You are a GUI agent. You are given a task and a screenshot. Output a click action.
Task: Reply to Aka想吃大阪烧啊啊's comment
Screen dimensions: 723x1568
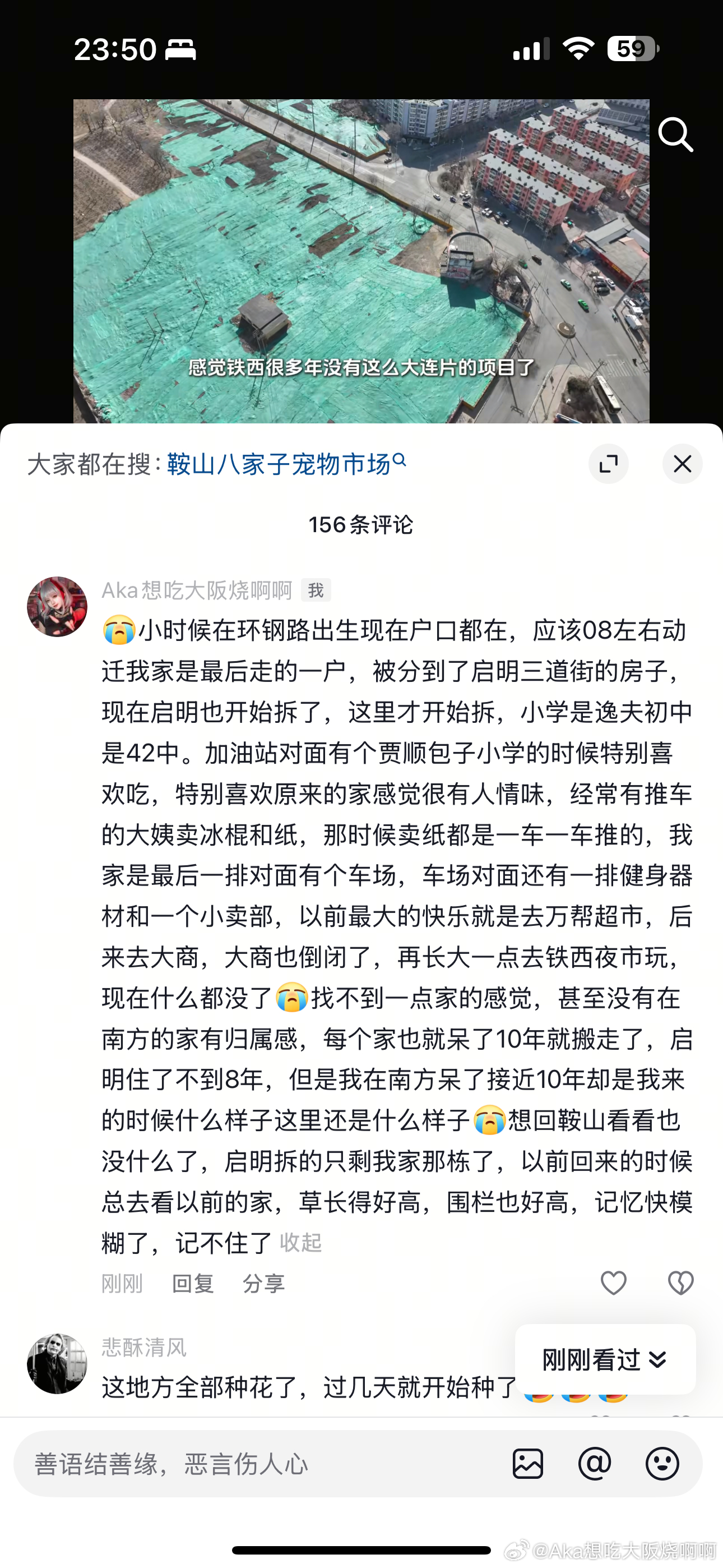tap(193, 1284)
